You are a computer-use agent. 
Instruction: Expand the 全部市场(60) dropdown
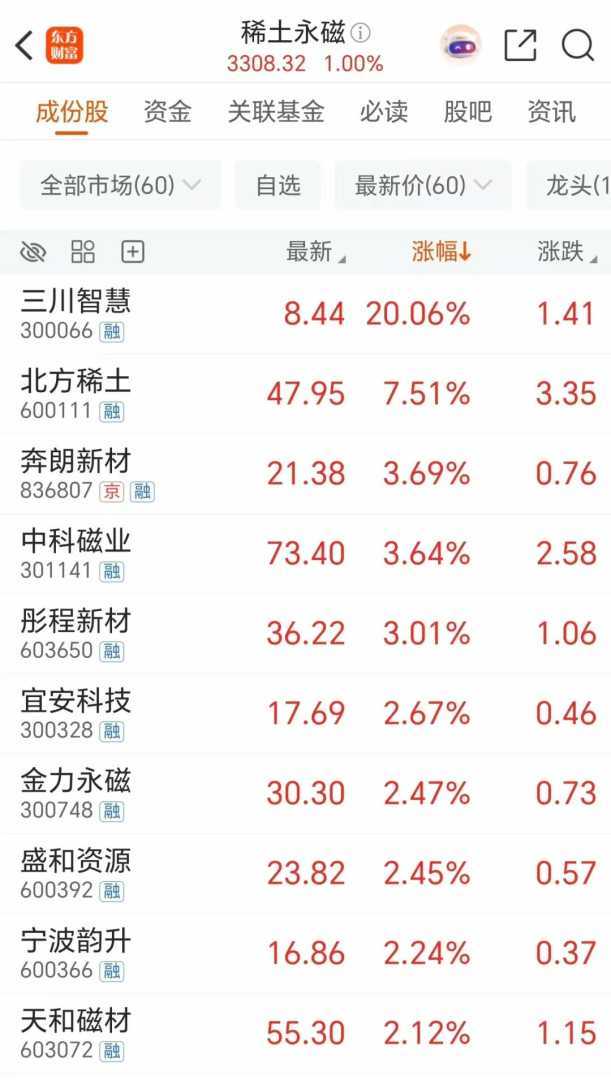(120, 185)
